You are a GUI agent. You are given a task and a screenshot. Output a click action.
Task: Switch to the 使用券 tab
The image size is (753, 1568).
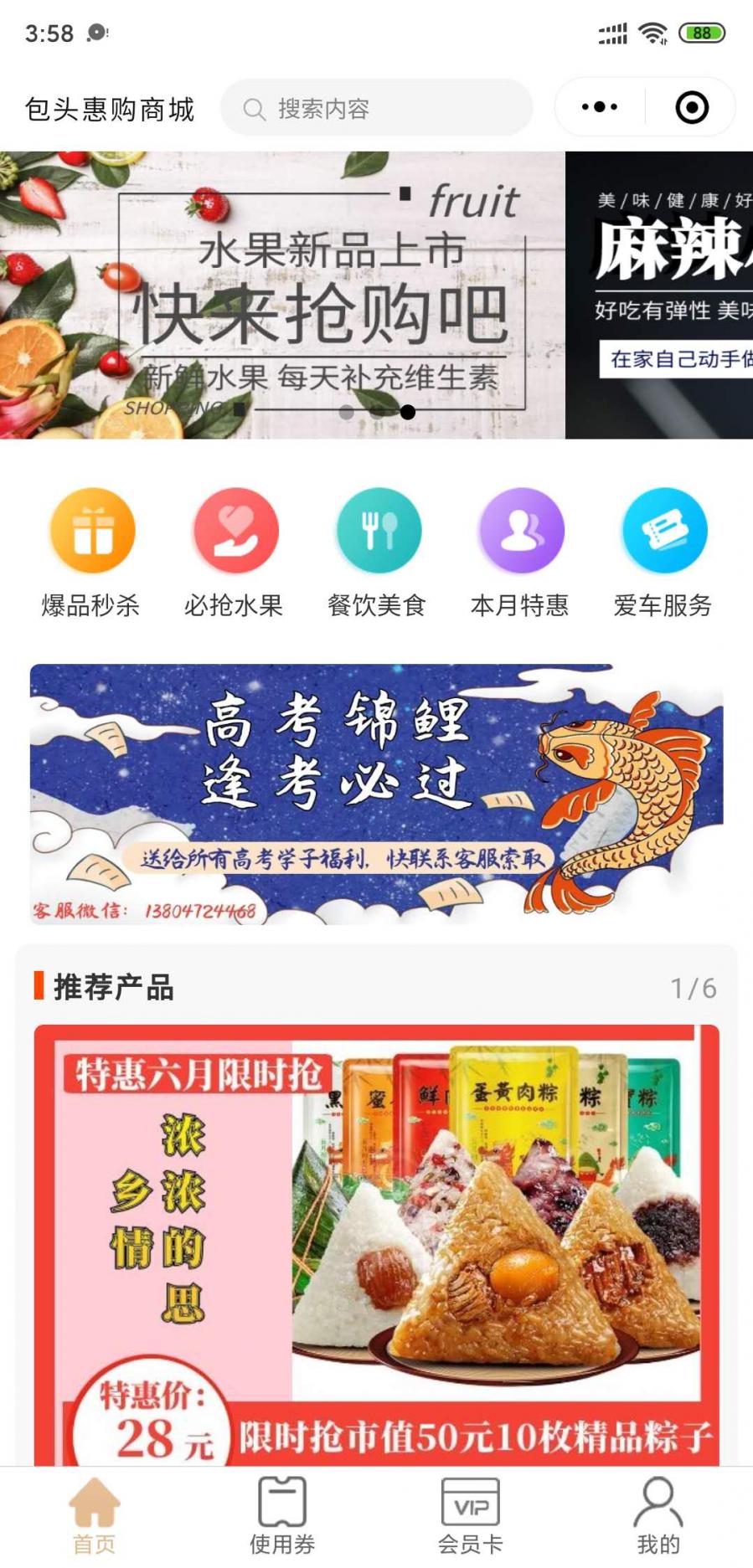(282, 1516)
